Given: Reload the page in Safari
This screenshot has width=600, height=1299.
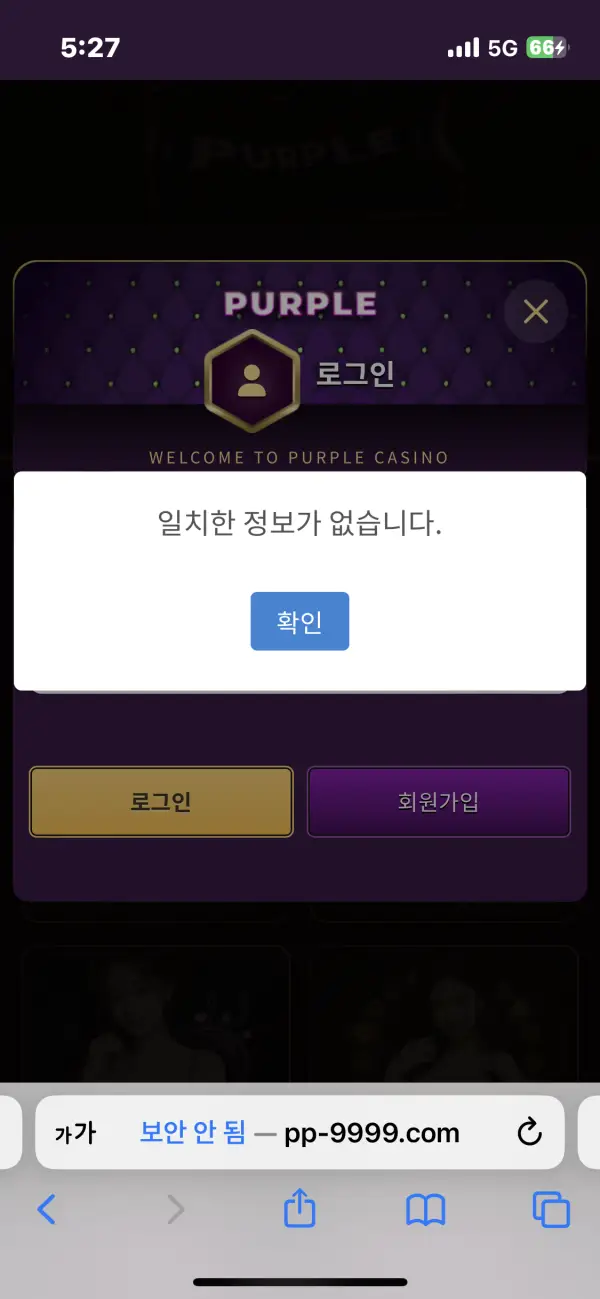Looking at the screenshot, I should pyautogui.click(x=528, y=1133).
